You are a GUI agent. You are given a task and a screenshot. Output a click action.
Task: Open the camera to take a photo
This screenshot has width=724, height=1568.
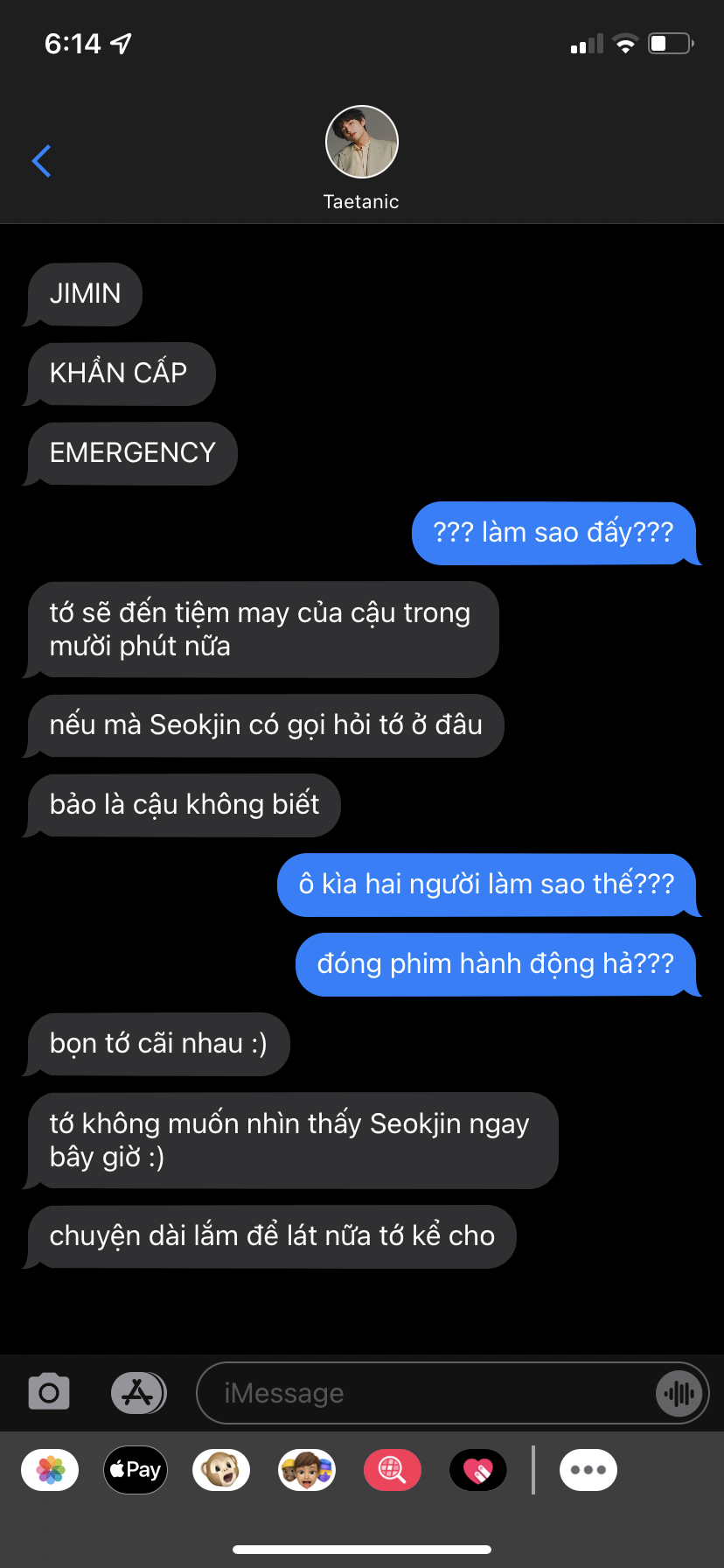pos(49,1392)
